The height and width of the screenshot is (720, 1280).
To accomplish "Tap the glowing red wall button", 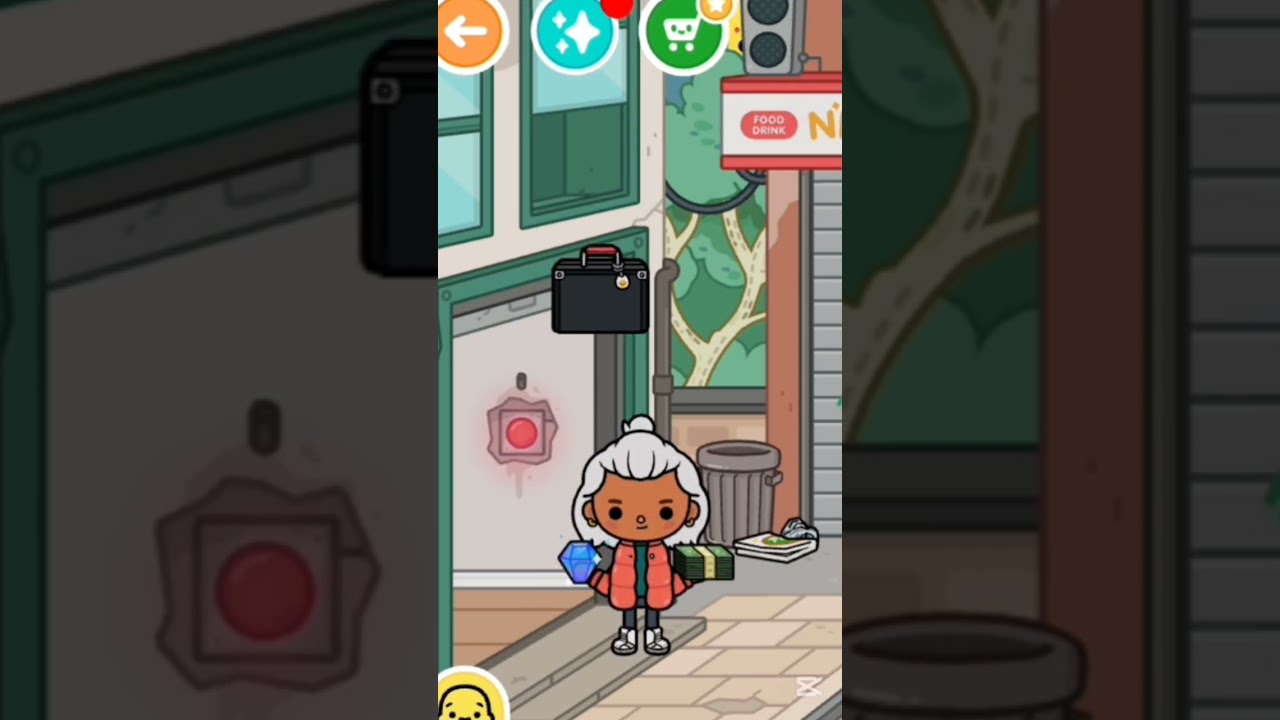I will [x=521, y=433].
